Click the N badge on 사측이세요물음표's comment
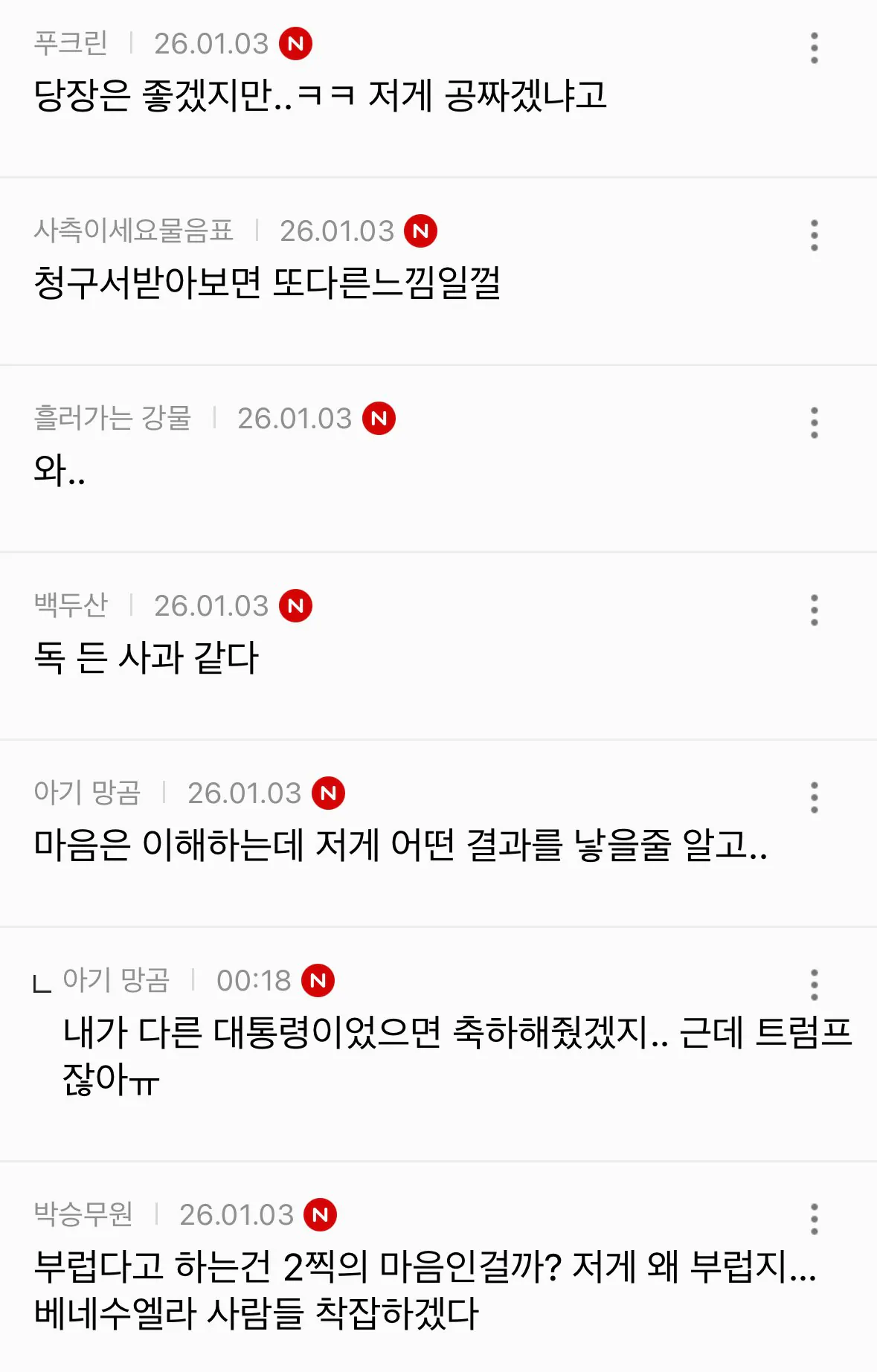This screenshot has height=1372, width=877. pyautogui.click(x=422, y=231)
